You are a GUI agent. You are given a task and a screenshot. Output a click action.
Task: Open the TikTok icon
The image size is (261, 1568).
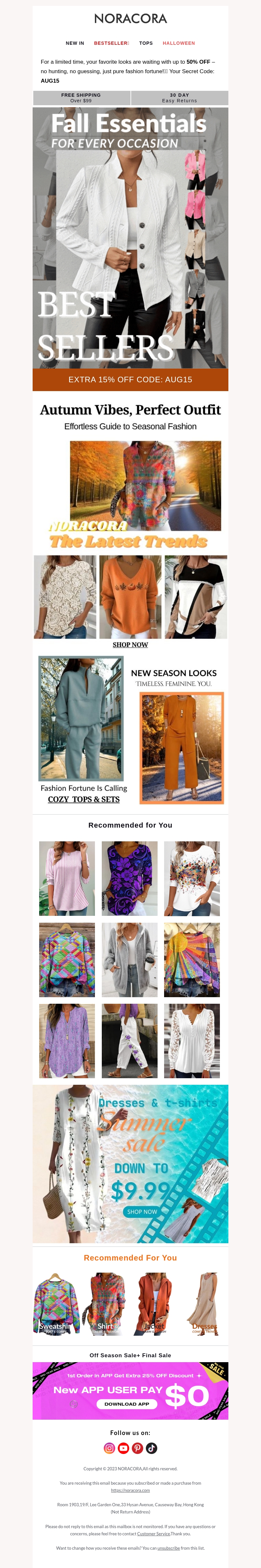tap(151, 1448)
